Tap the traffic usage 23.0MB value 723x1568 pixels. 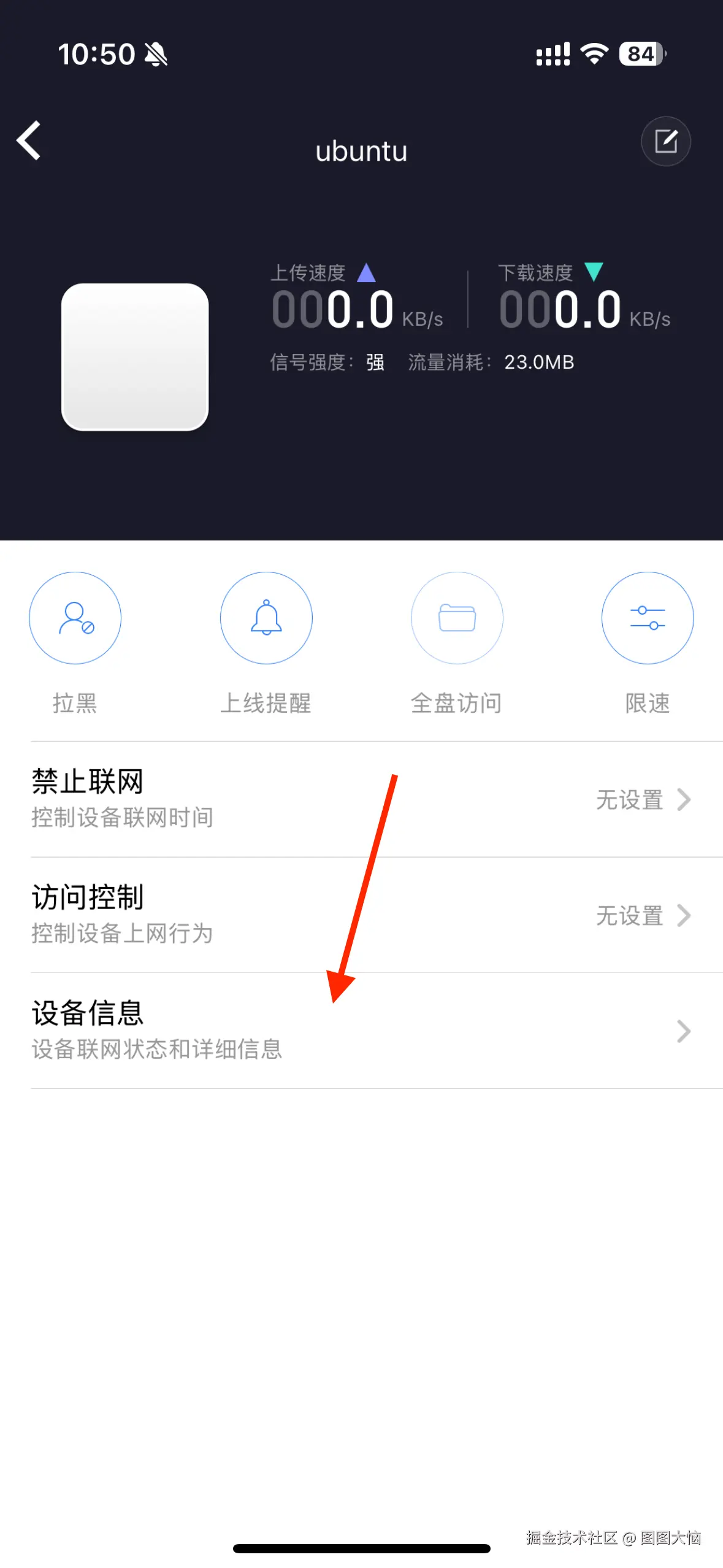[x=538, y=363]
